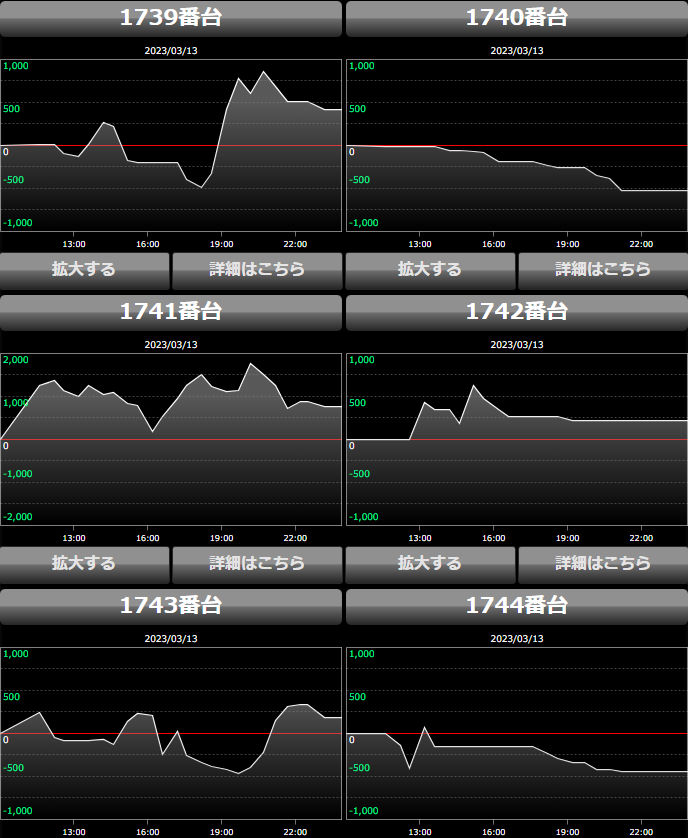Tap 拡大する under the 1739番台 graph
Viewport: 688px width, 838px height.
(85, 269)
